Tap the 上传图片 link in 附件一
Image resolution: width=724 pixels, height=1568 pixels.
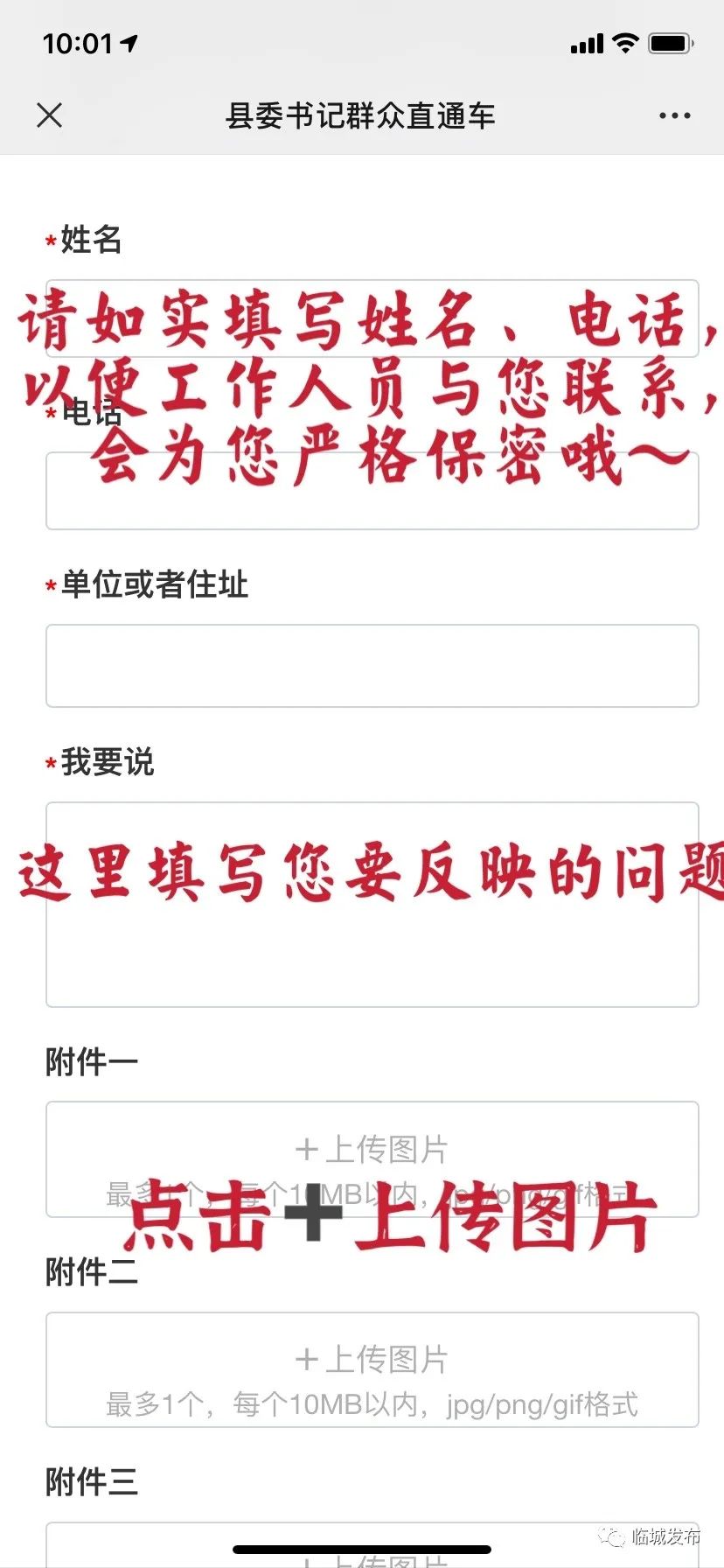389,1150
